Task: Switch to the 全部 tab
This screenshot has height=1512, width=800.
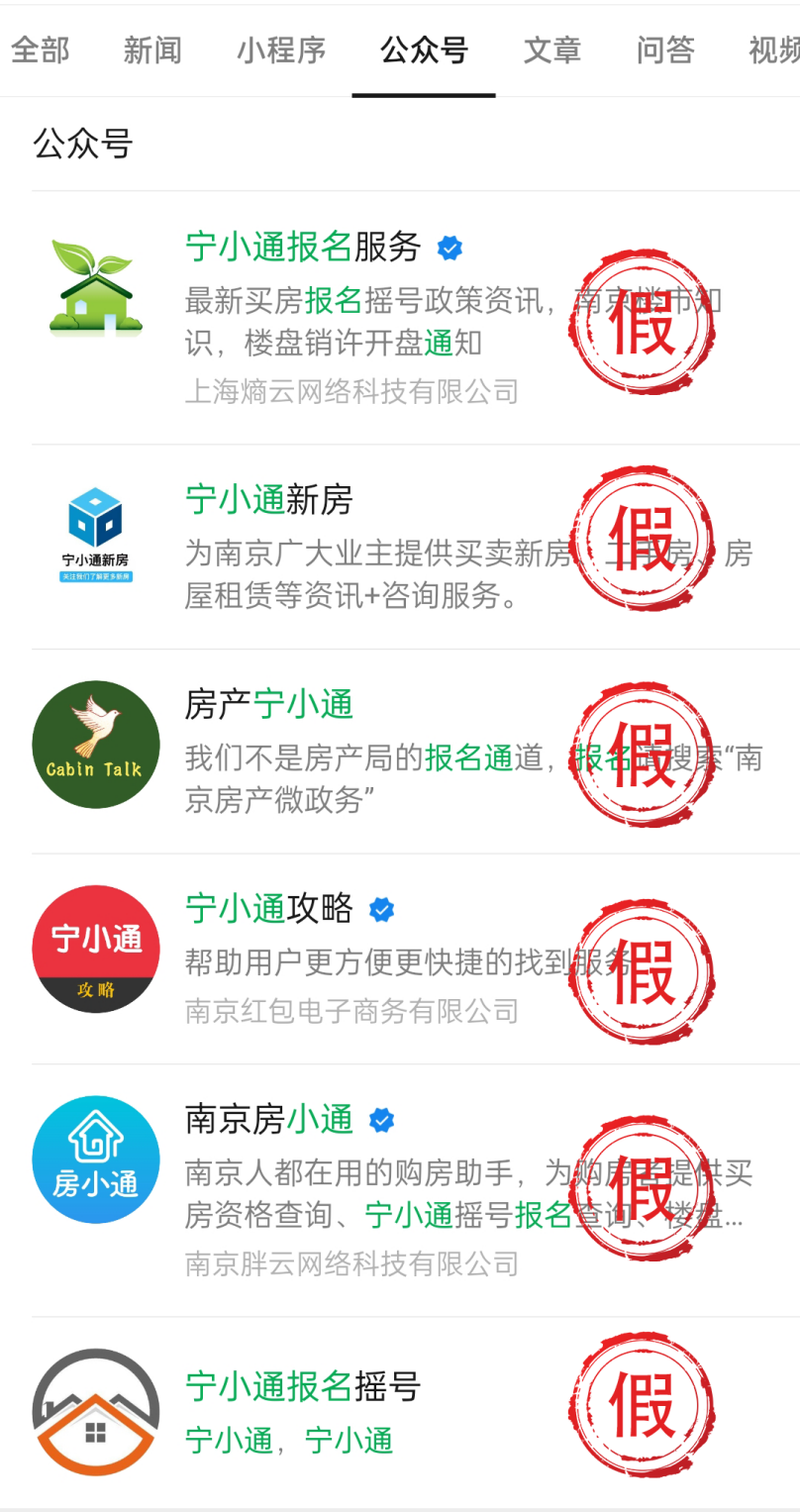Action: [41, 50]
